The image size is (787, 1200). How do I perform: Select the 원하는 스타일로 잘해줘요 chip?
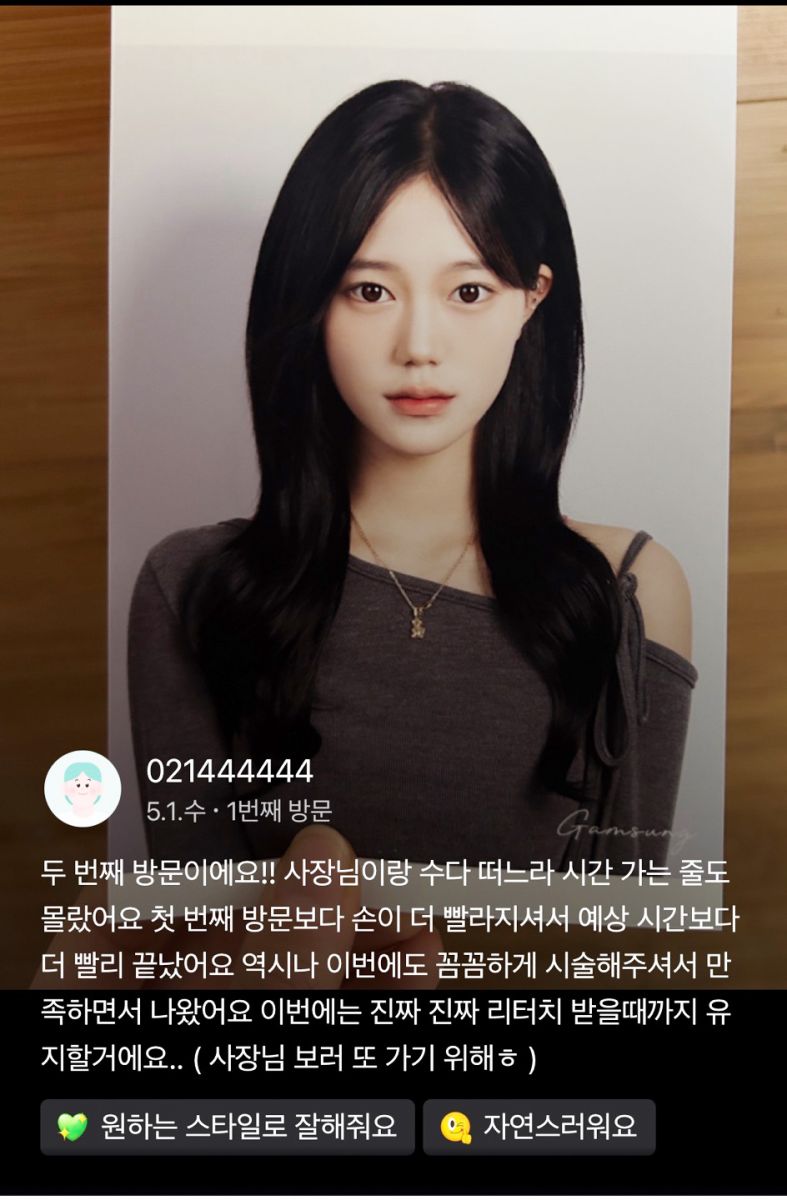[227, 1127]
